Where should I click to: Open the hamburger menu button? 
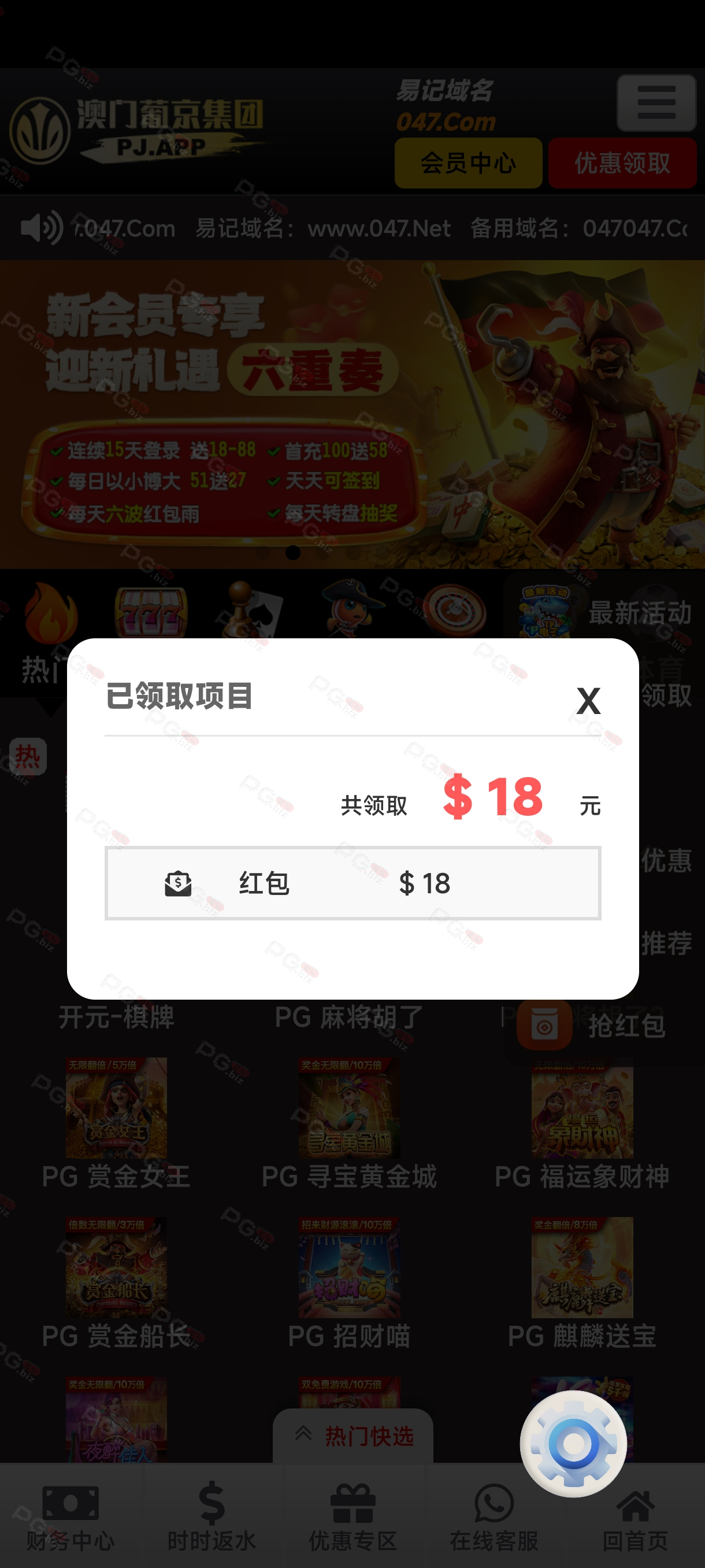point(656,103)
